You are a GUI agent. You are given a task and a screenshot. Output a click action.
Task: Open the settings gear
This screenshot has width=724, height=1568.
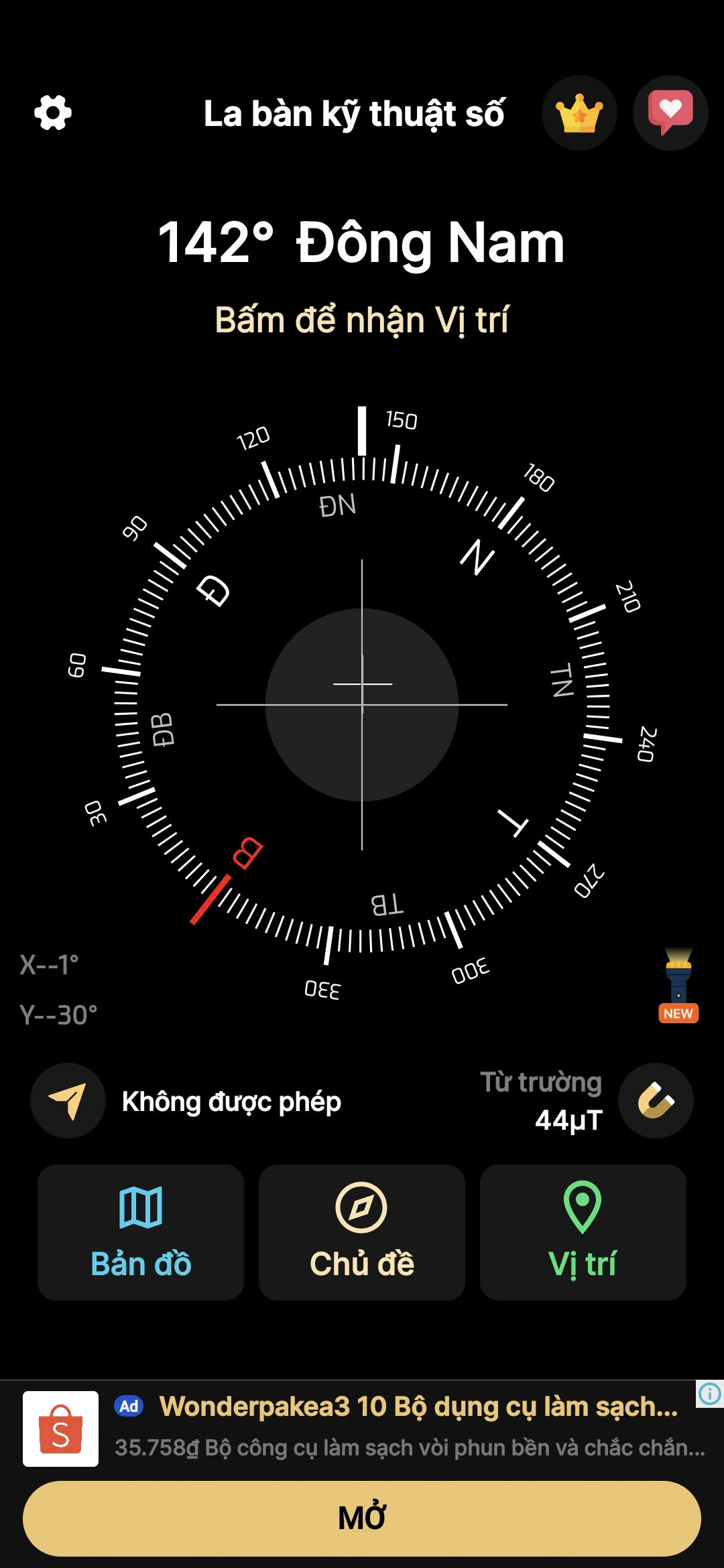(x=53, y=113)
